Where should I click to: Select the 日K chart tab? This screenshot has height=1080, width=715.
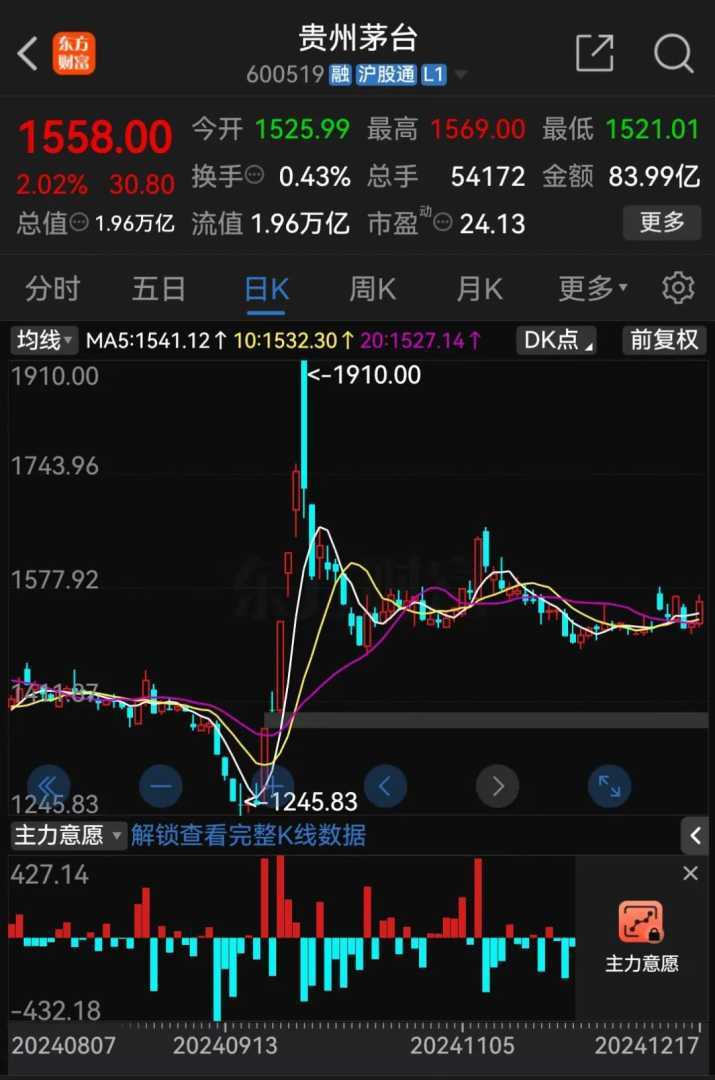(x=266, y=289)
